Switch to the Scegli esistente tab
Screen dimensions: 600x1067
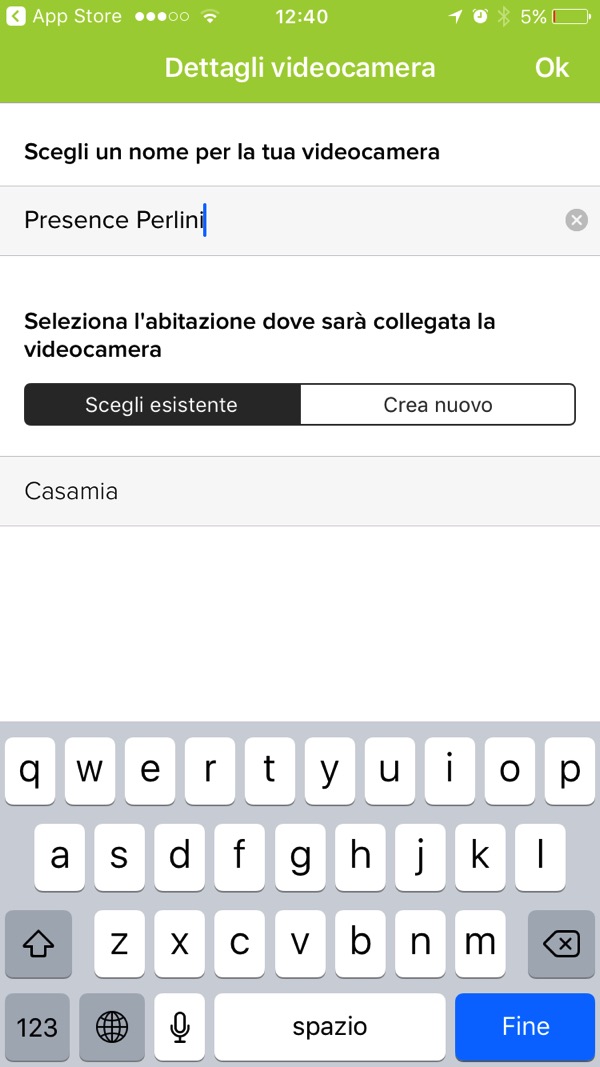pos(162,405)
